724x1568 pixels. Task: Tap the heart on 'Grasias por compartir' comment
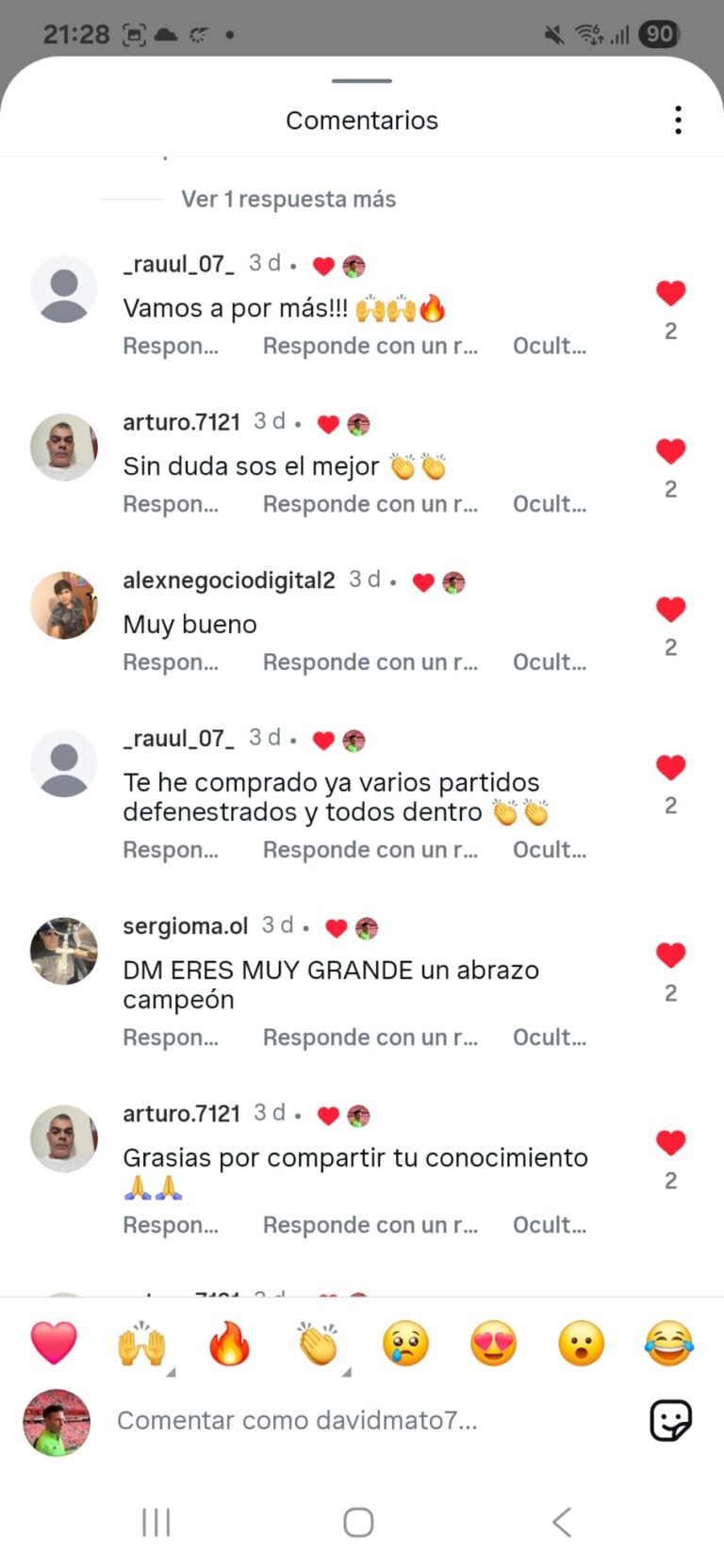[670, 1143]
